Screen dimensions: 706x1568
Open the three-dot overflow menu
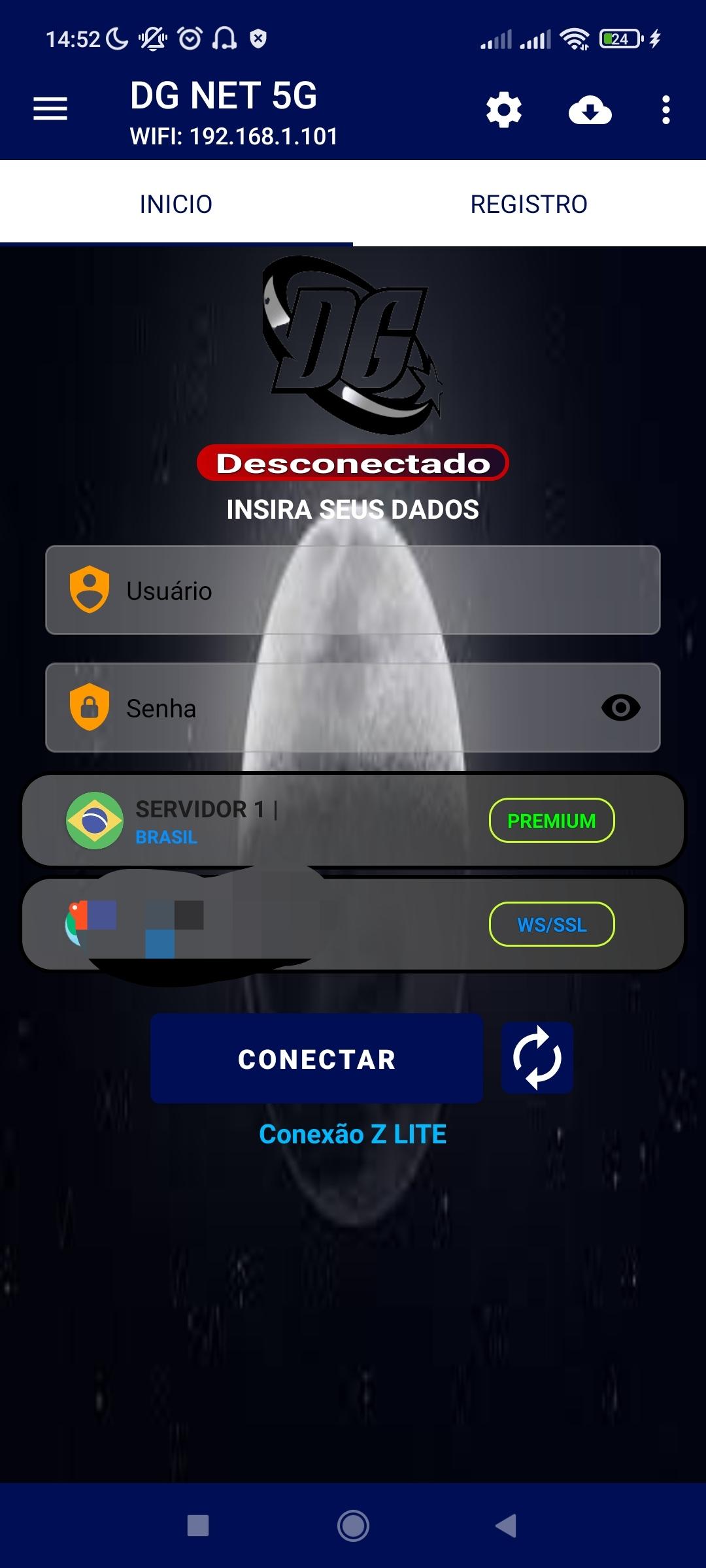coord(665,110)
